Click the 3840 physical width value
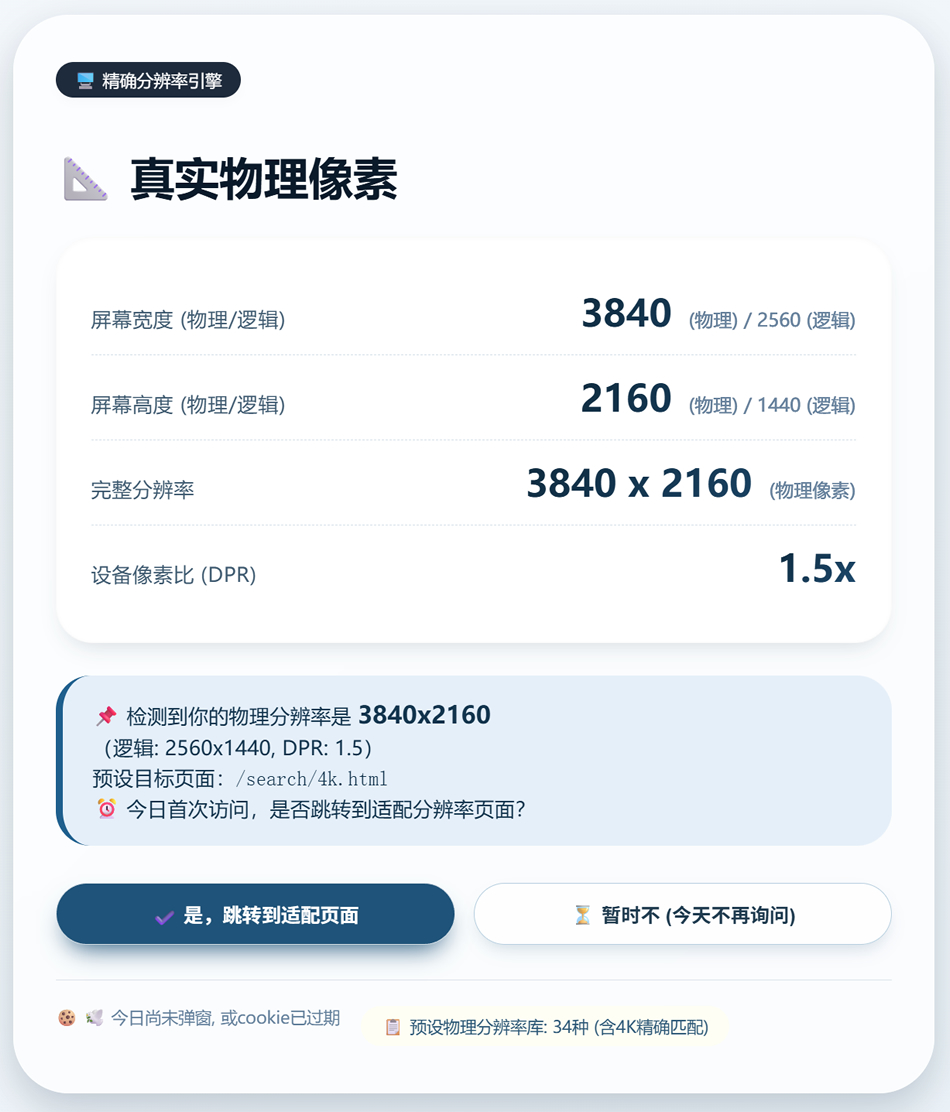This screenshot has height=1112, width=950. [626, 313]
